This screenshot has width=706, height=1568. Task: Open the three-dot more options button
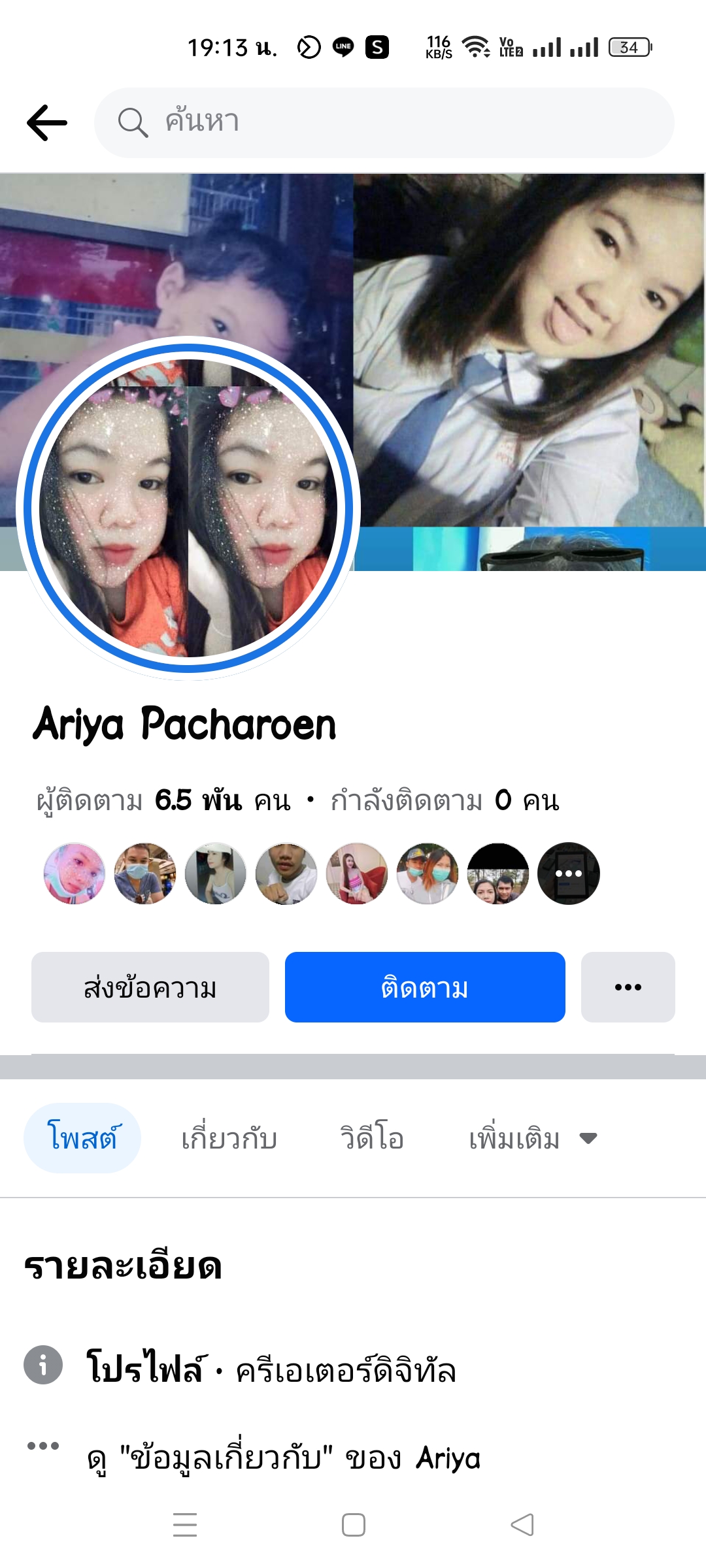tap(628, 987)
